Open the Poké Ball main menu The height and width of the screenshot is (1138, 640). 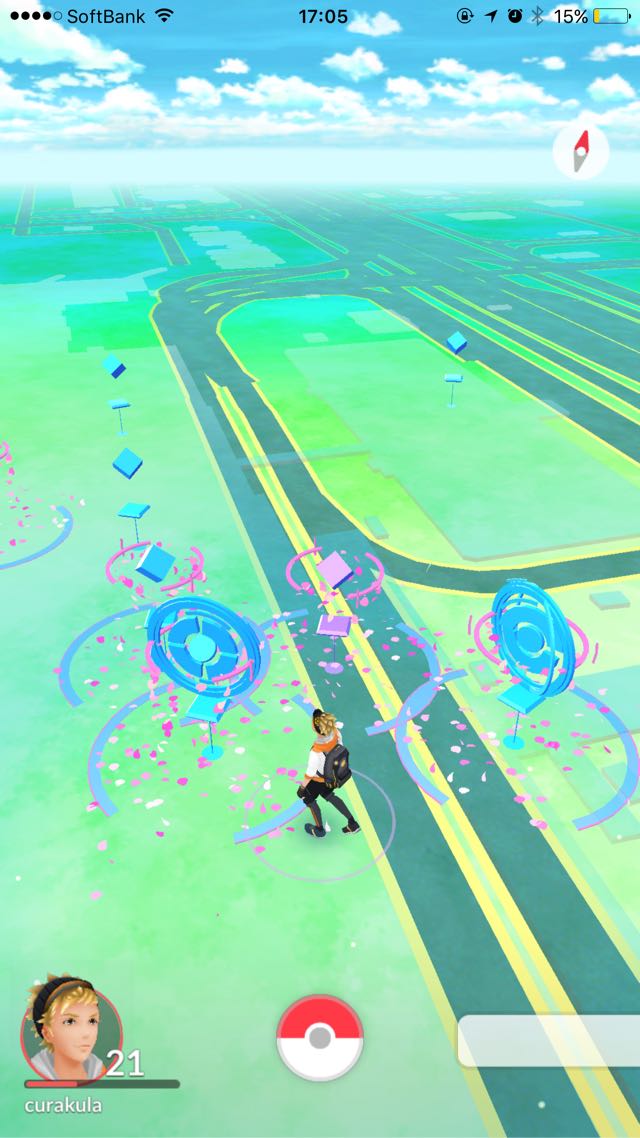[320, 1038]
